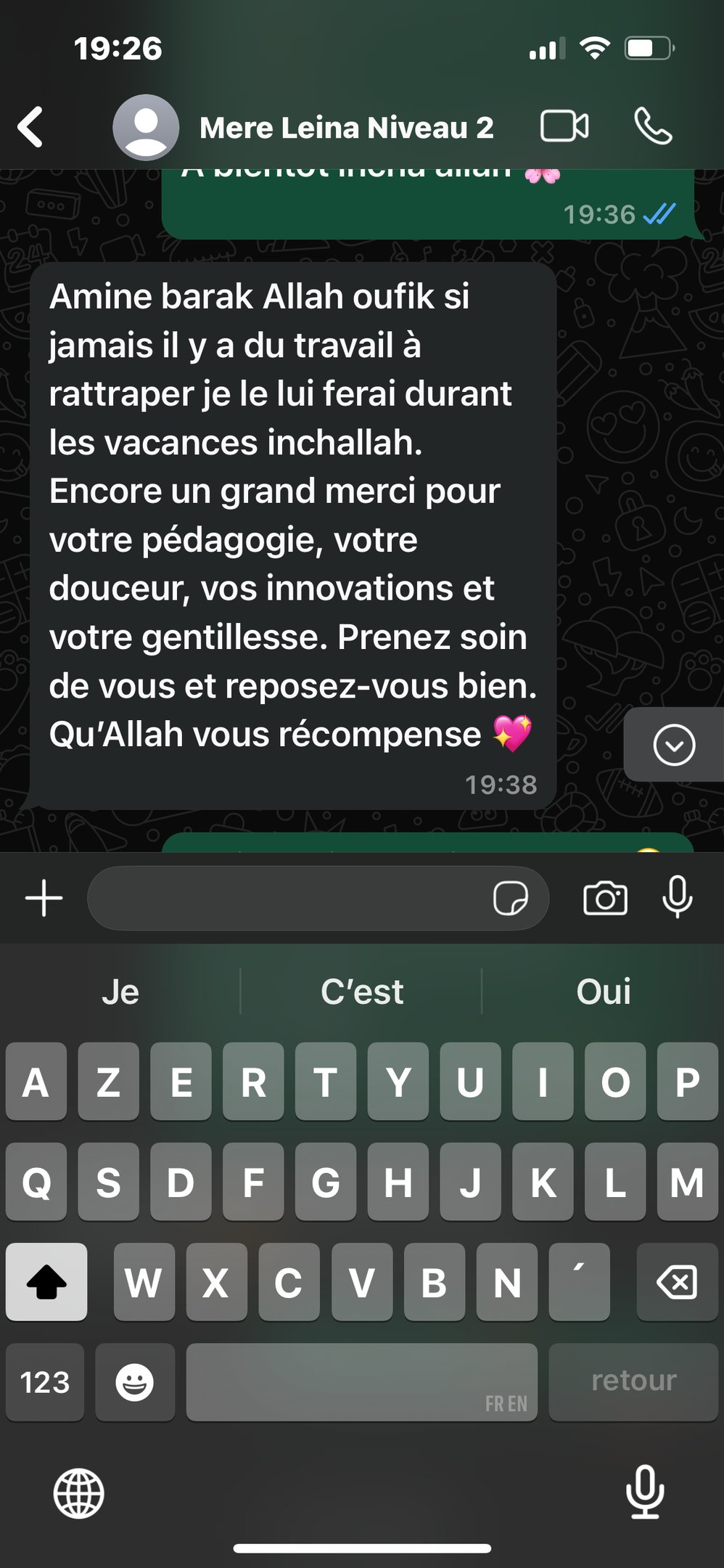Go back to the chats list
Image resolution: width=724 pixels, height=1568 pixels.
pos(30,127)
